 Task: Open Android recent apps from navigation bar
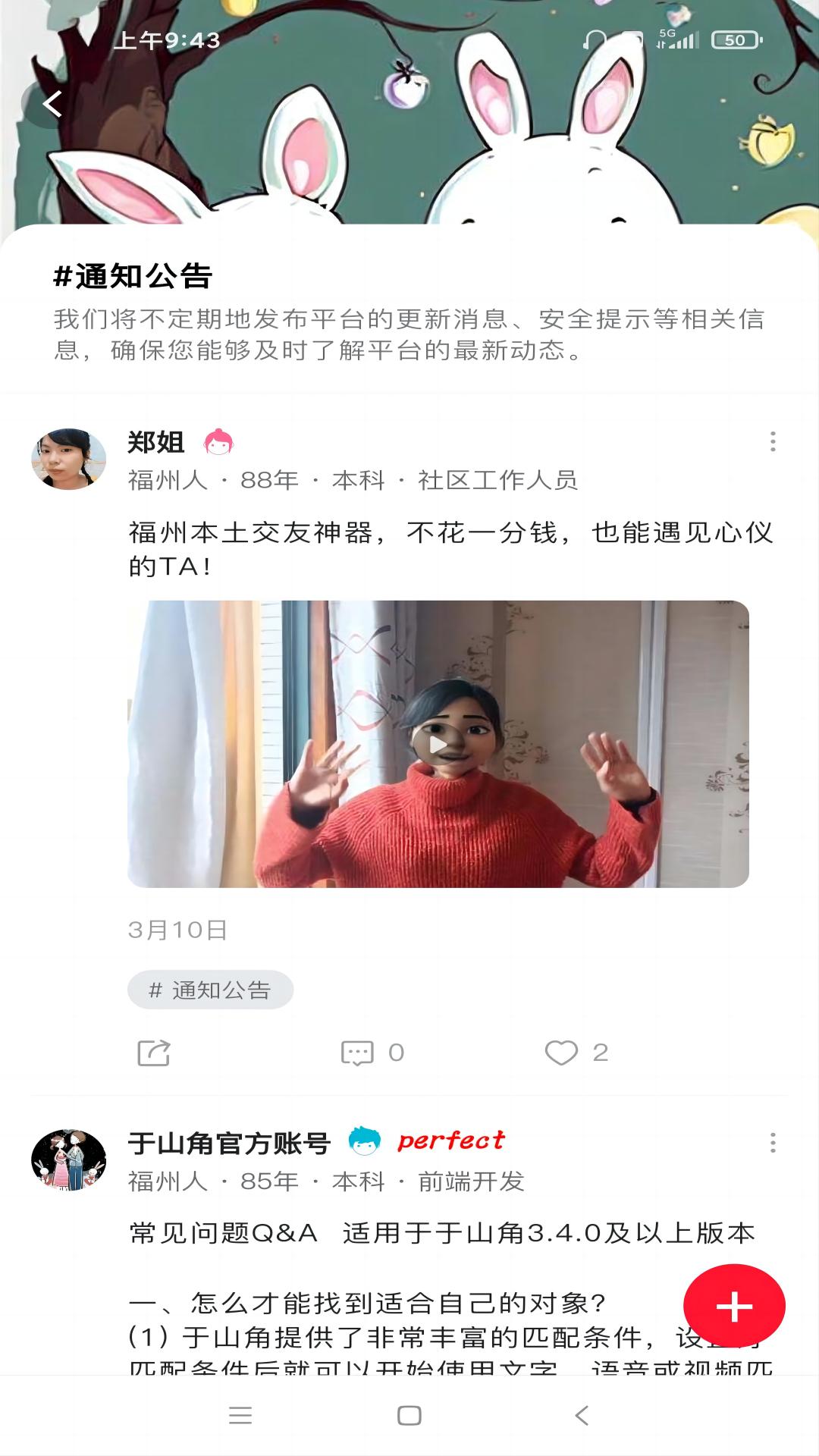[241, 1414]
